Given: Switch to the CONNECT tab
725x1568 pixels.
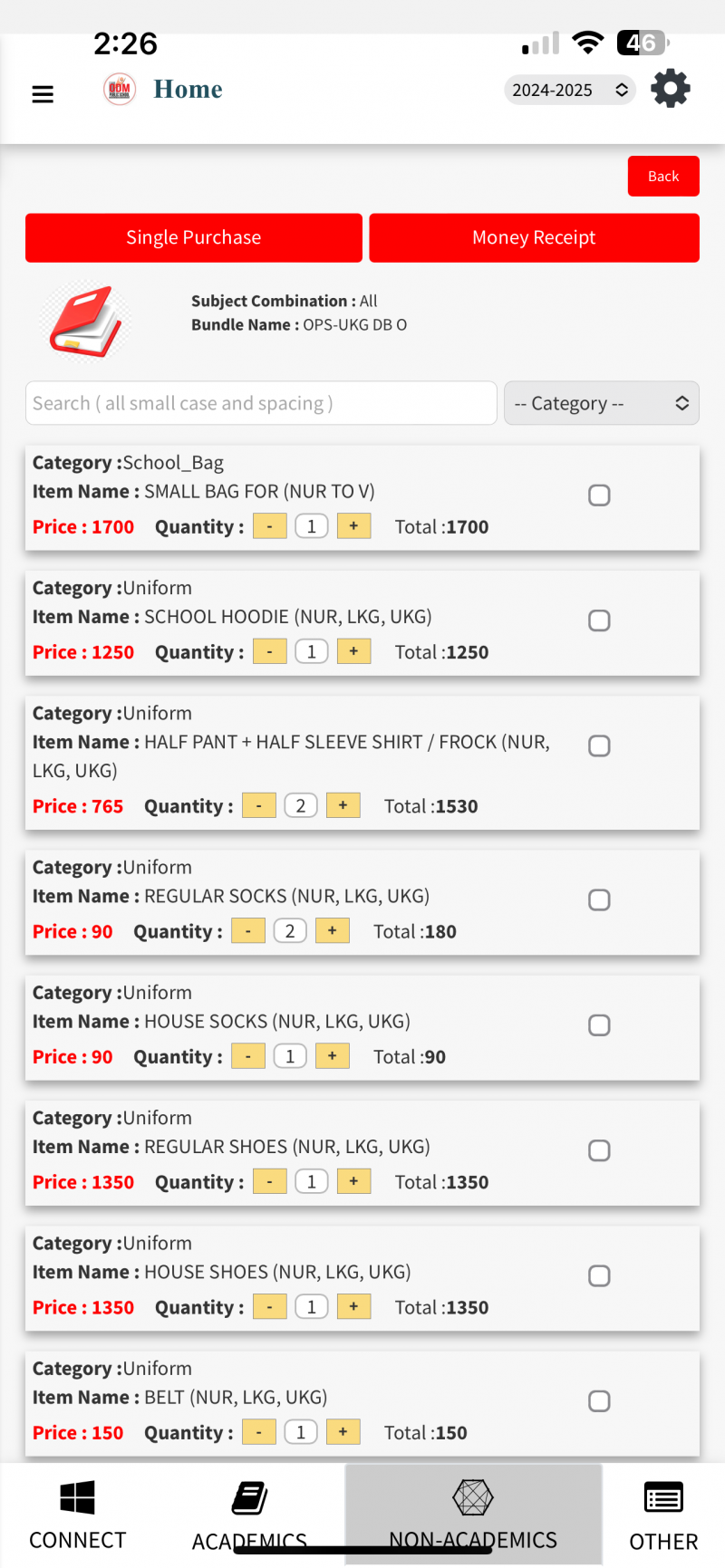Looking at the screenshot, I should click(77, 1514).
